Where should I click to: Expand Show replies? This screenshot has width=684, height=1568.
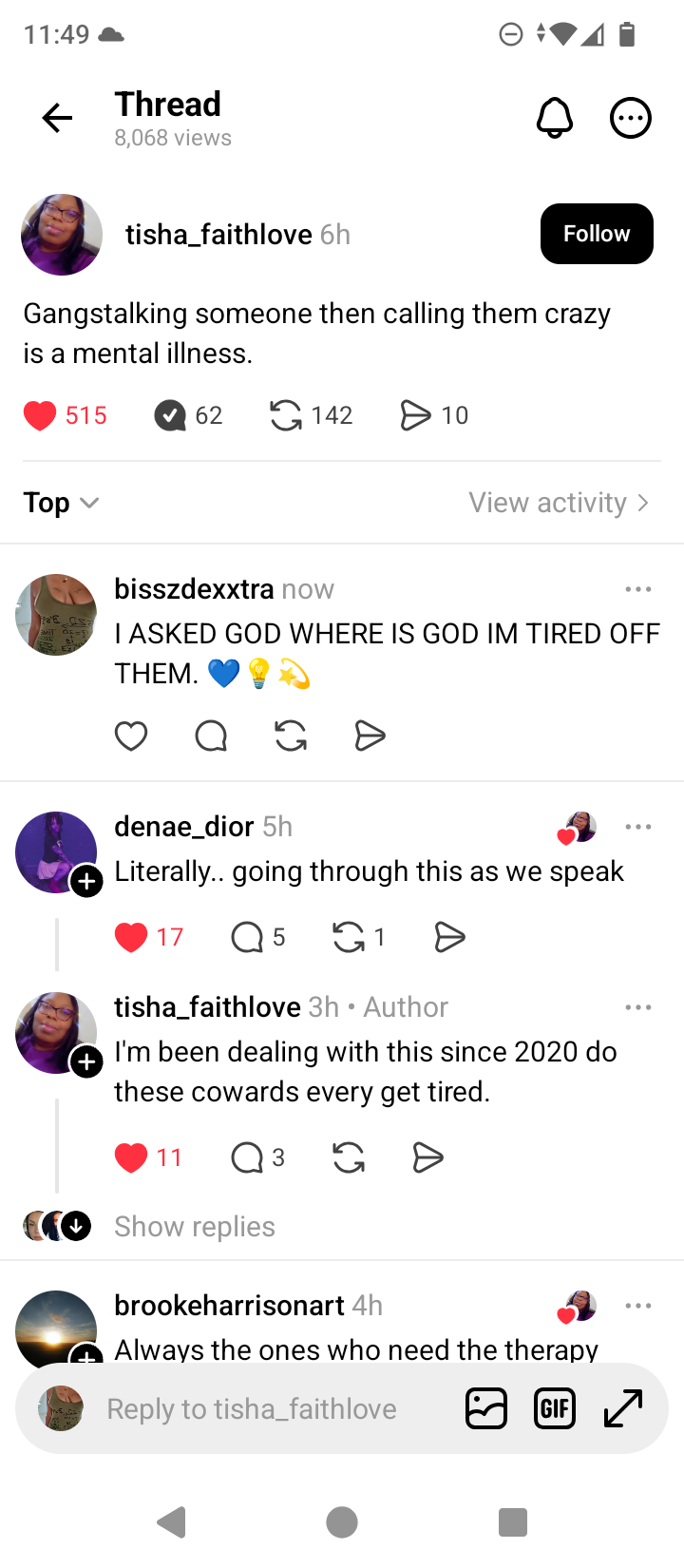point(195,1227)
